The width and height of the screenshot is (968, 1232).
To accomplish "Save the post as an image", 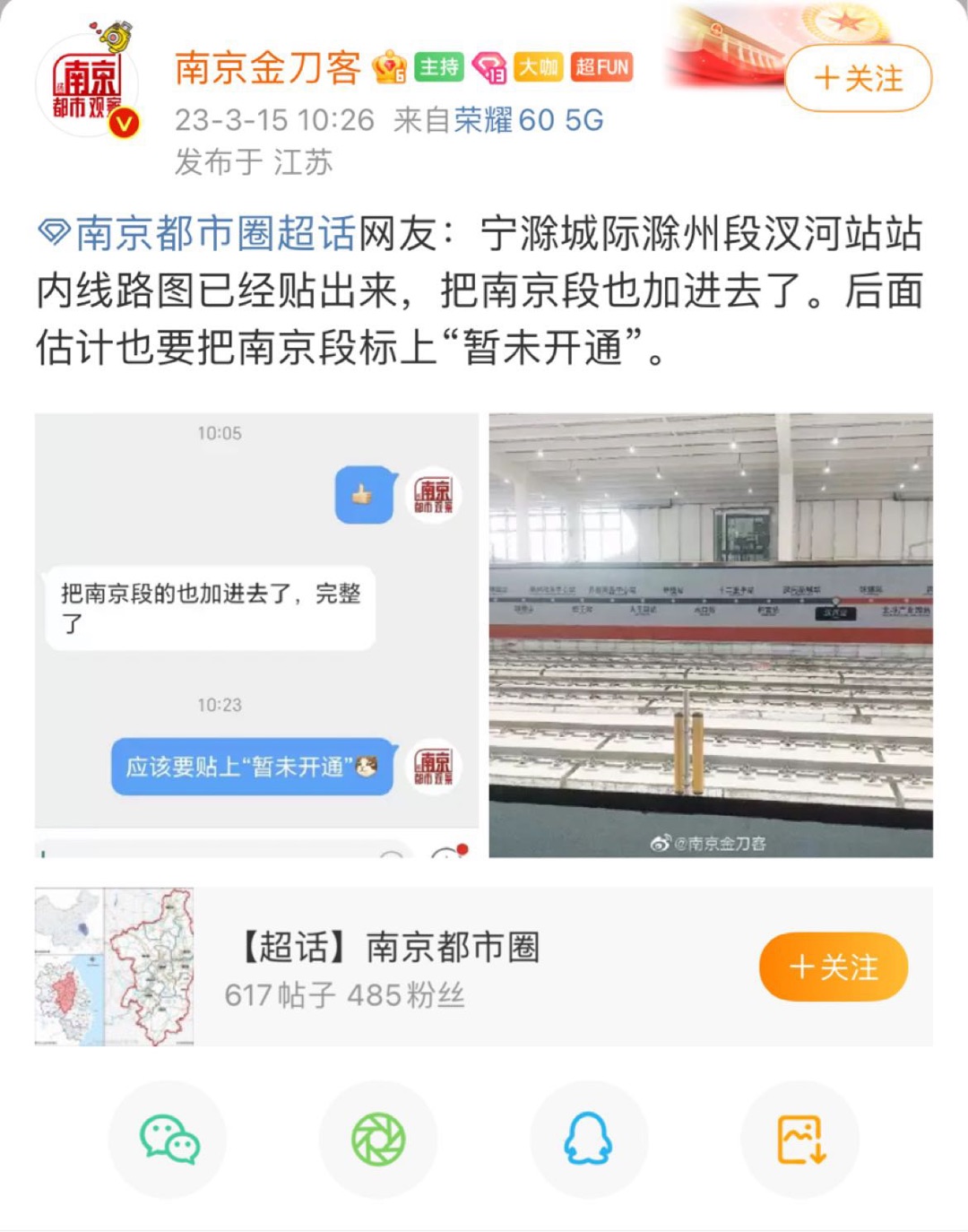I will point(799,1139).
